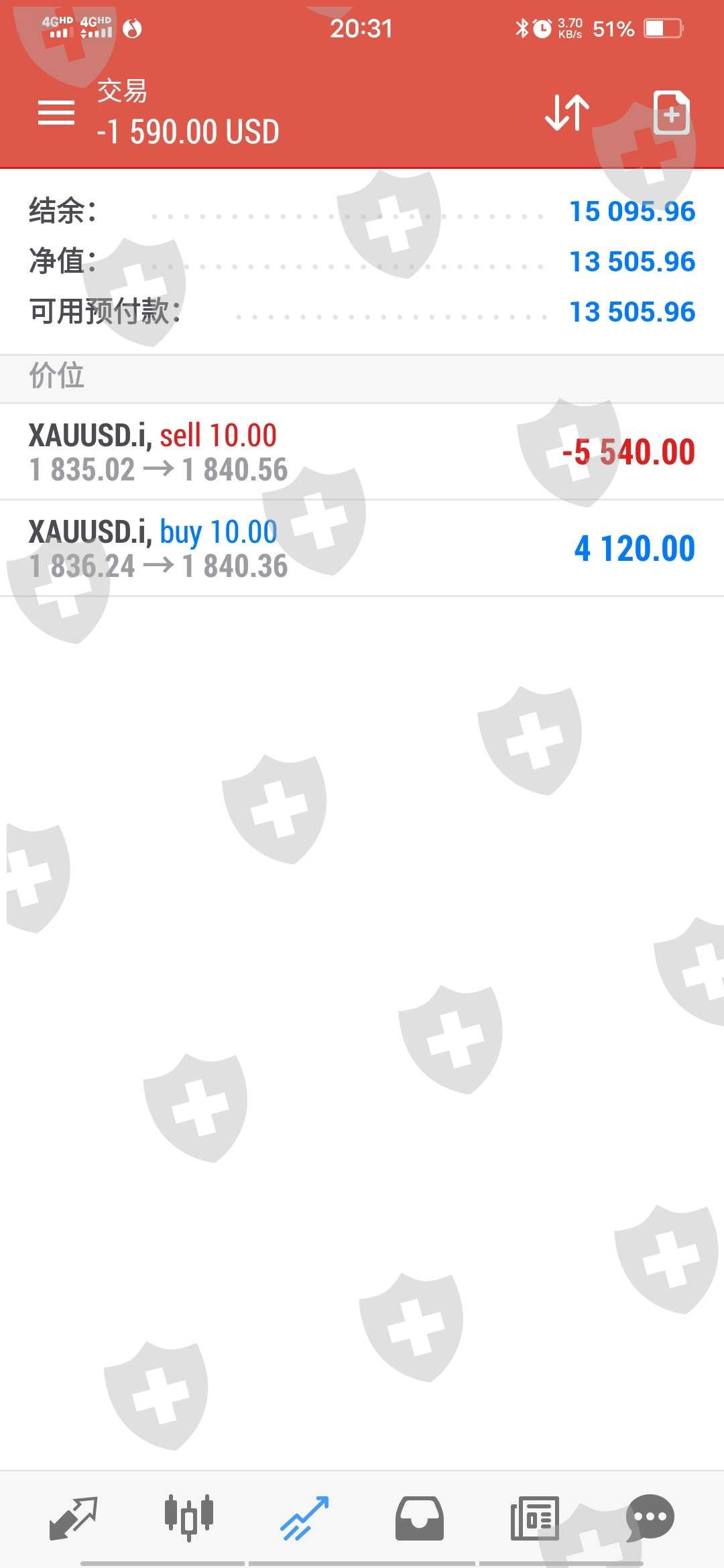Create a new order
724x1568 pixels.
point(671,113)
